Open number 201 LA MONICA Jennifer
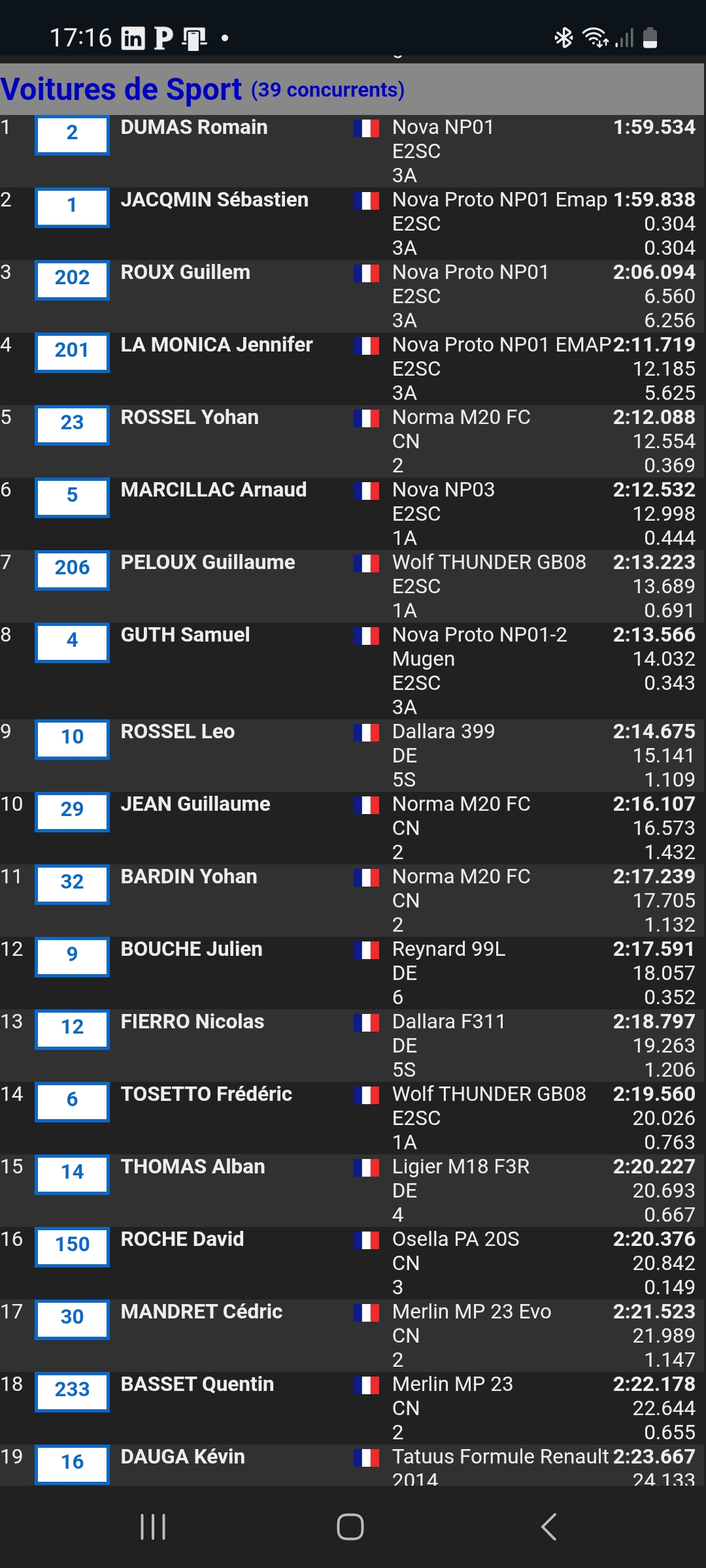This screenshot has width=706, height=1568. 72,351
